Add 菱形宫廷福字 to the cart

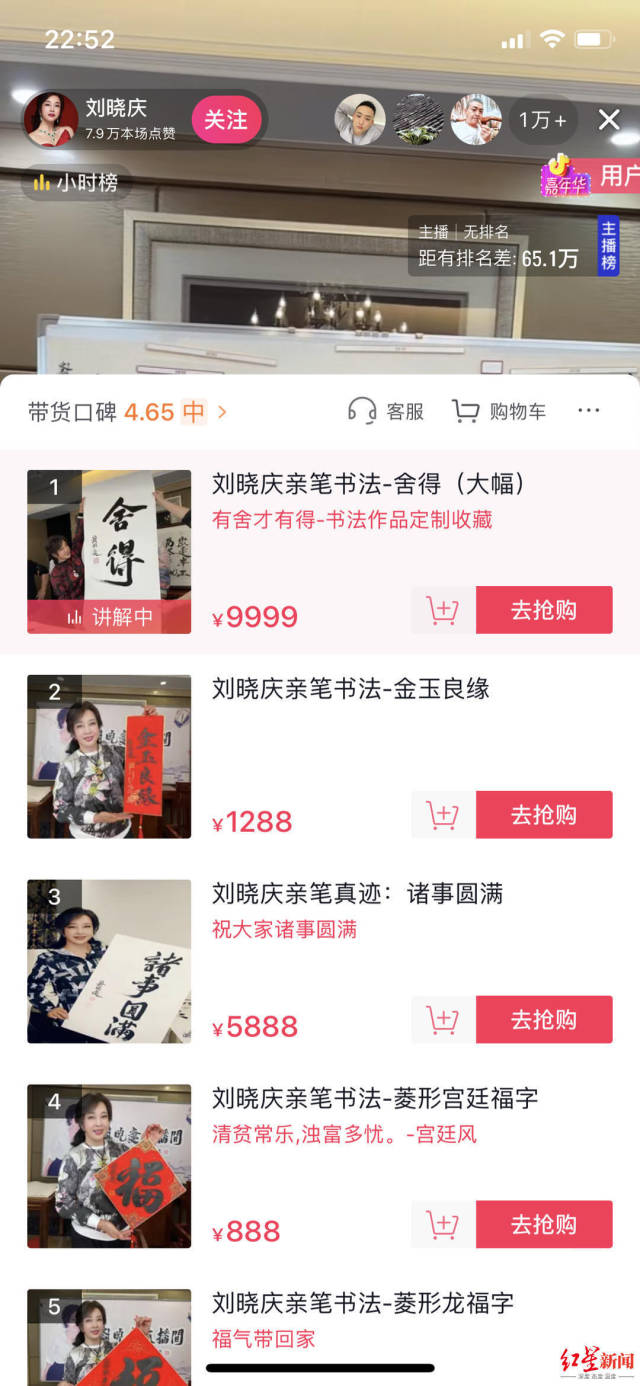[x=443, y=1225]
